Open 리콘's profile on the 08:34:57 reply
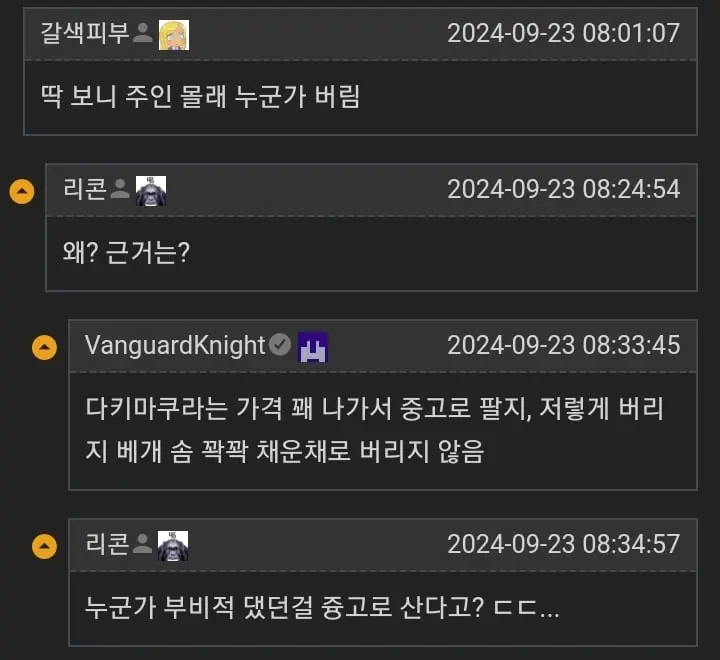The width and height of the screenshot is (720, 660). [x=107, y=545]
